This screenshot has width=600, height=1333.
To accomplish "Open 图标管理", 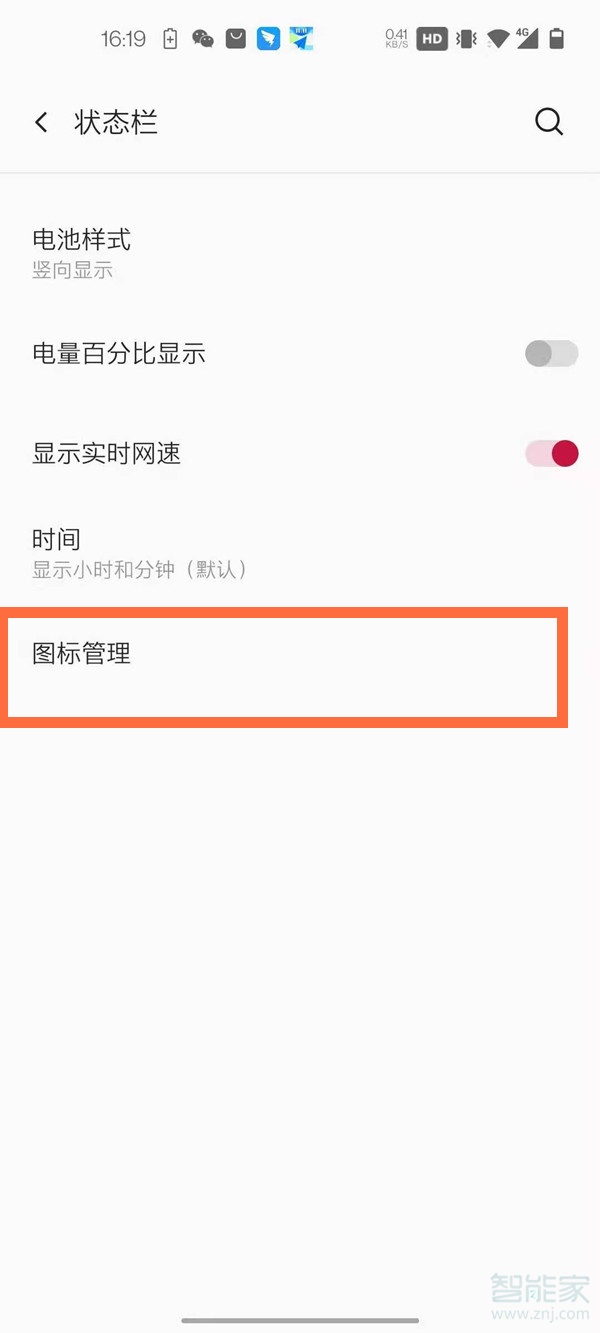I will pyautogui.click(x=282, y=660).
